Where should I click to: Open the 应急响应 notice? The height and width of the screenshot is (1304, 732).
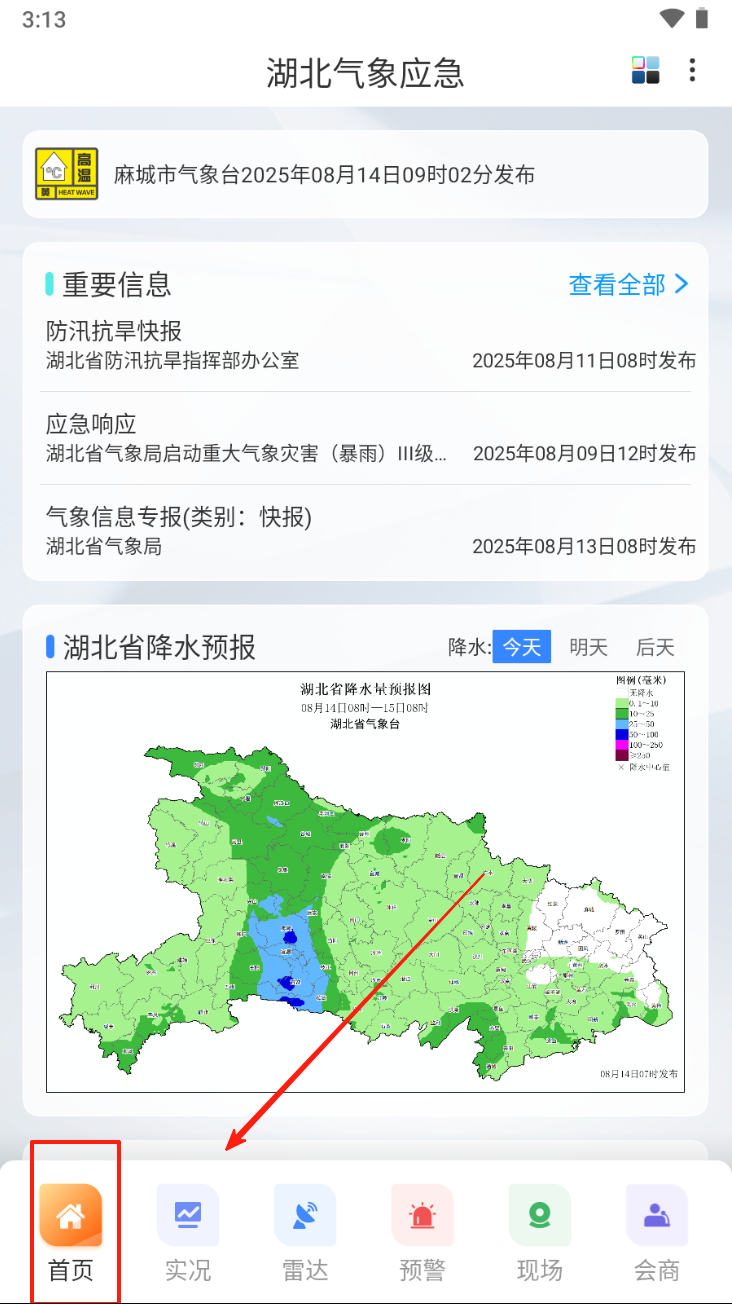pos(370,438)
